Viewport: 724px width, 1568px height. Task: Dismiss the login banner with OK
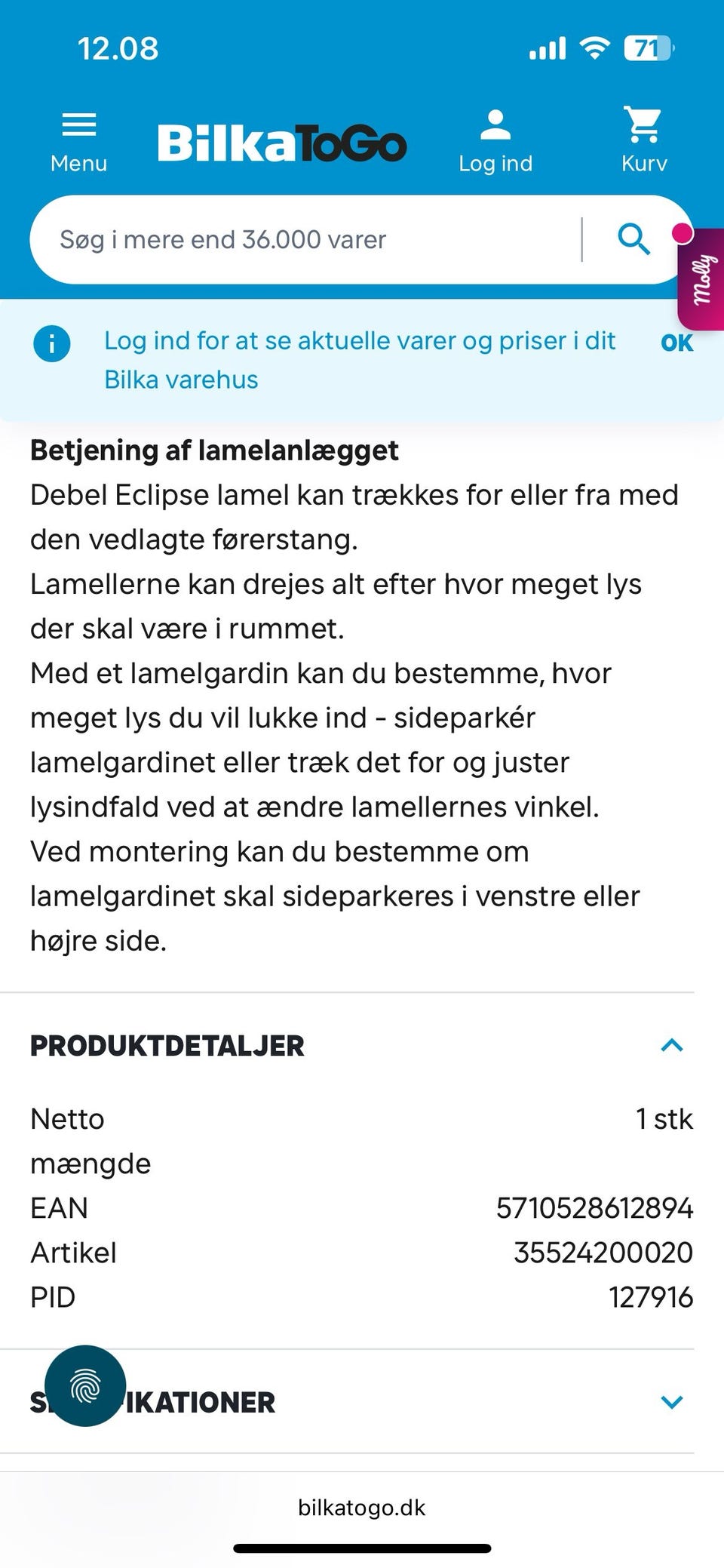pos(675,343)
